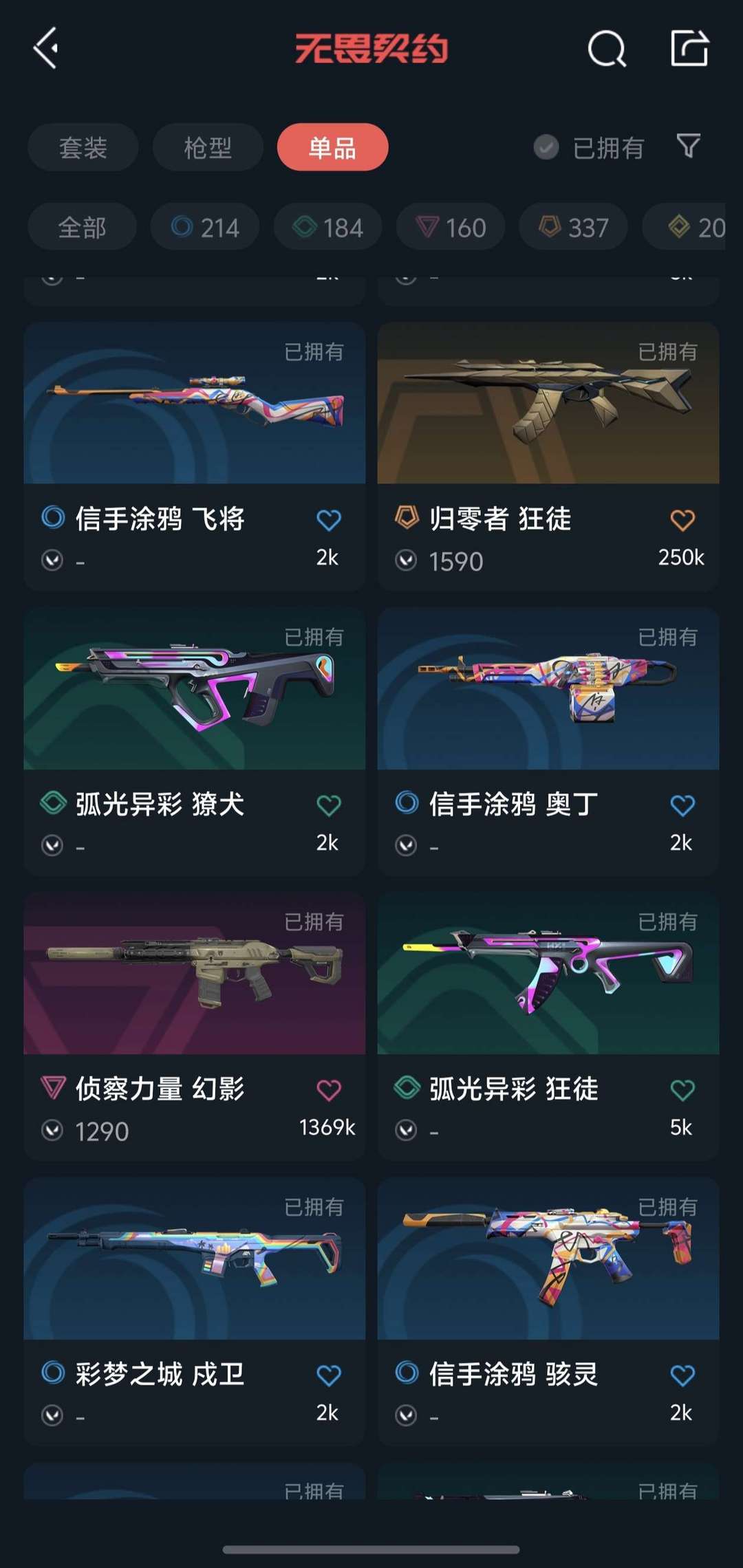Open the 信手涂鸦 飞将 skin card
The height and width of the screenshot is (1568, 743).
(x=194, y=455)
